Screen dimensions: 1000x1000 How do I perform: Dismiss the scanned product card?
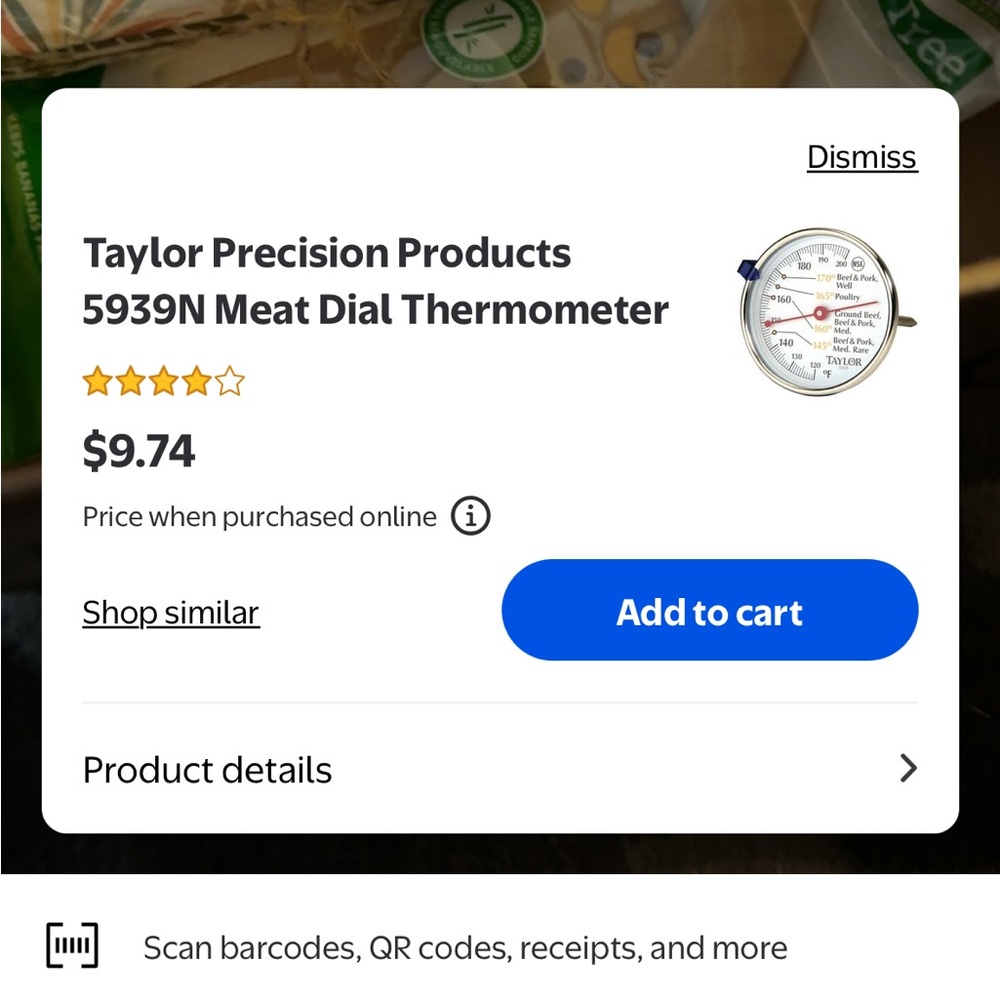point(861,158)
